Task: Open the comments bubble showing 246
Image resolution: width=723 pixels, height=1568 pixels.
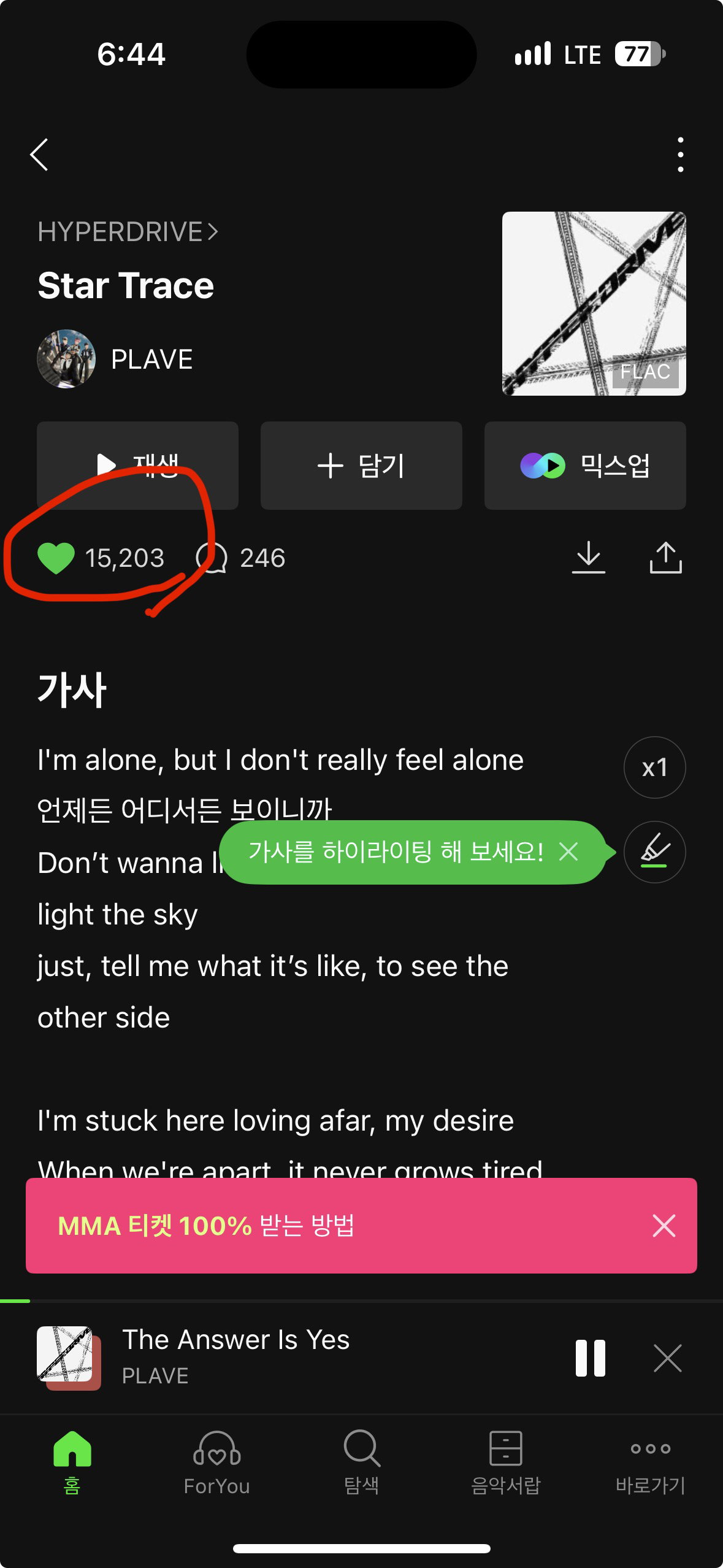Action: (240, 558)
